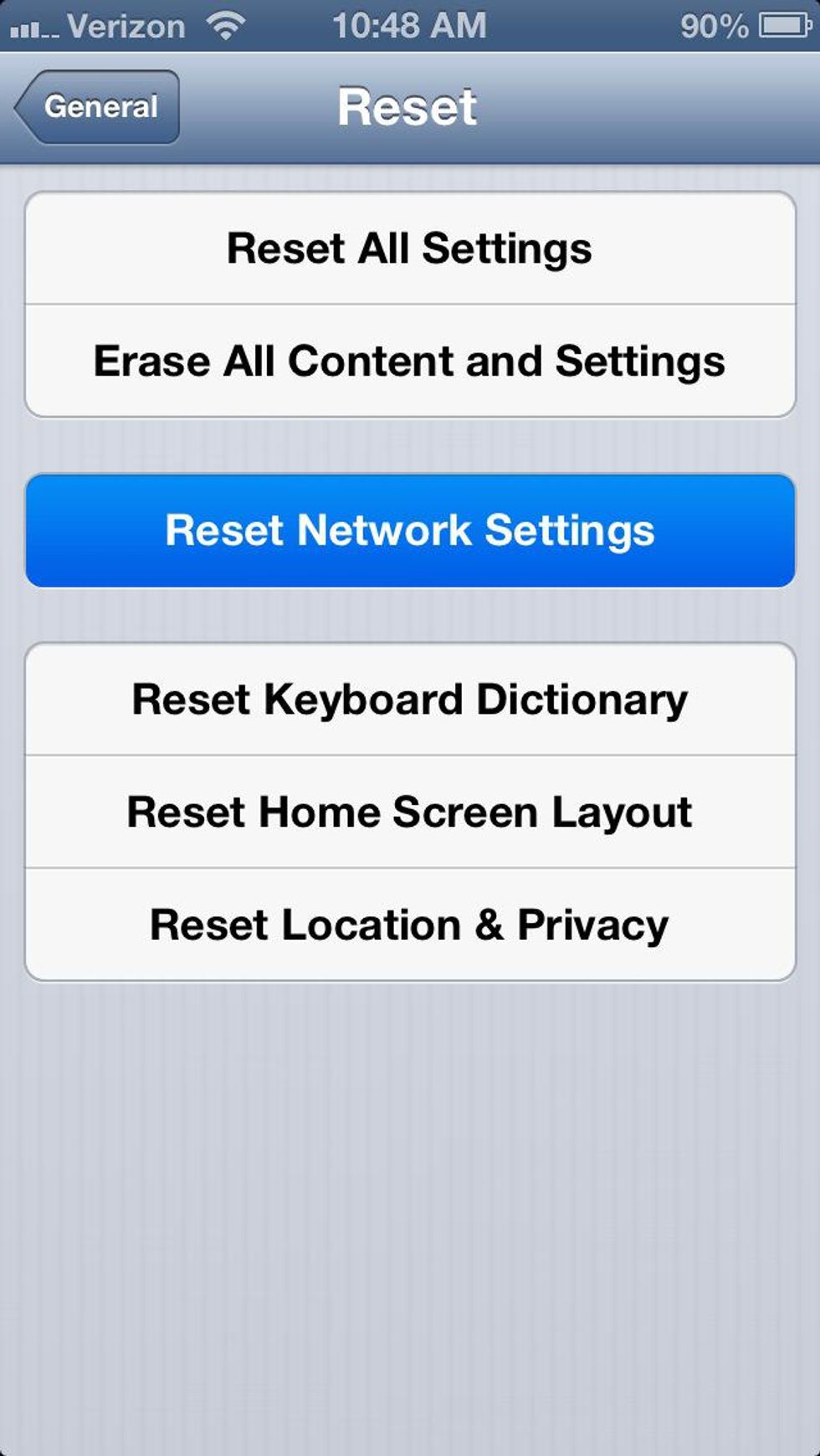820x1456 pixels.
Task: Choose Reset Network Settings
Action: click(x=410, y=531)
